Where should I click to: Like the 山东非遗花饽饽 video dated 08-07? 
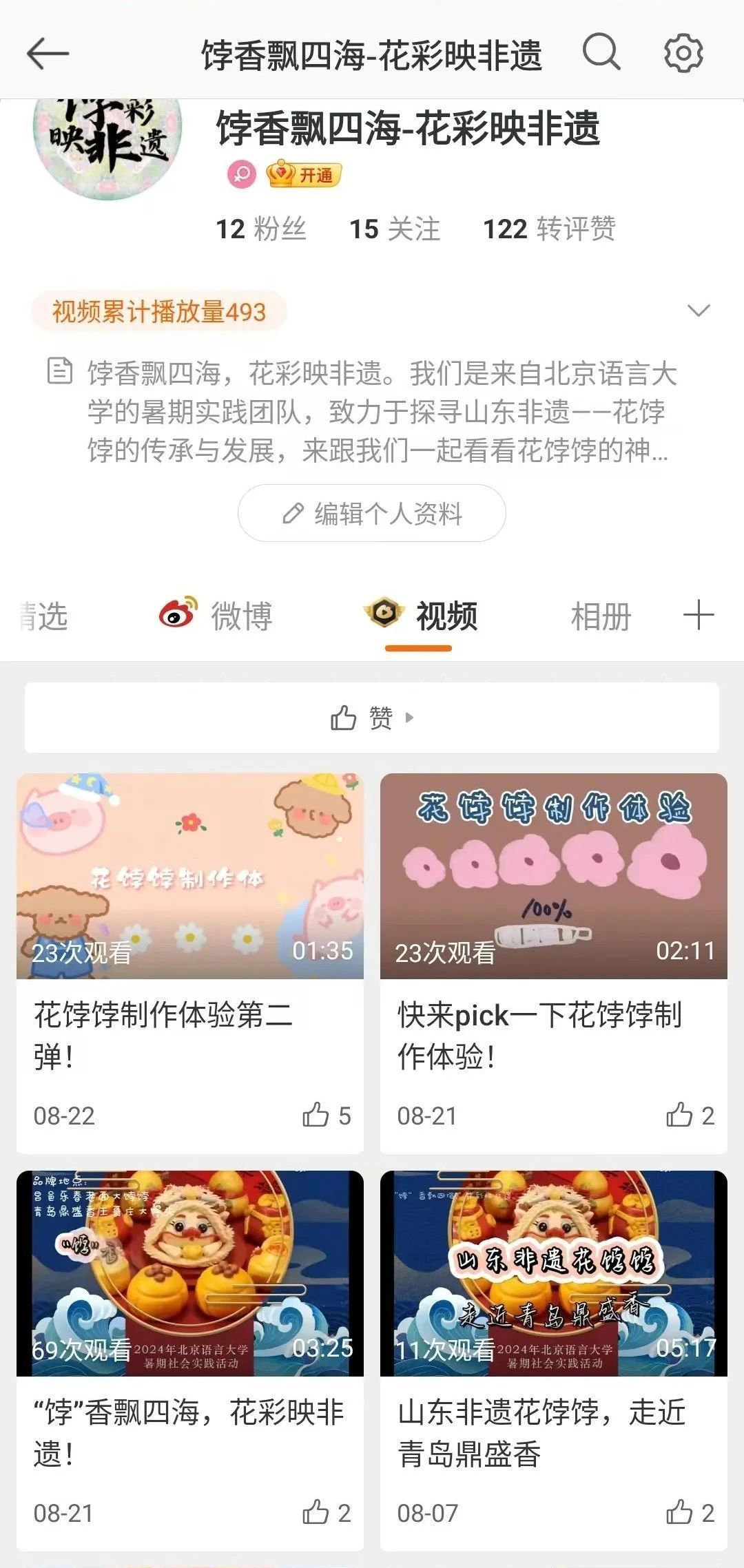(680, 1512)
